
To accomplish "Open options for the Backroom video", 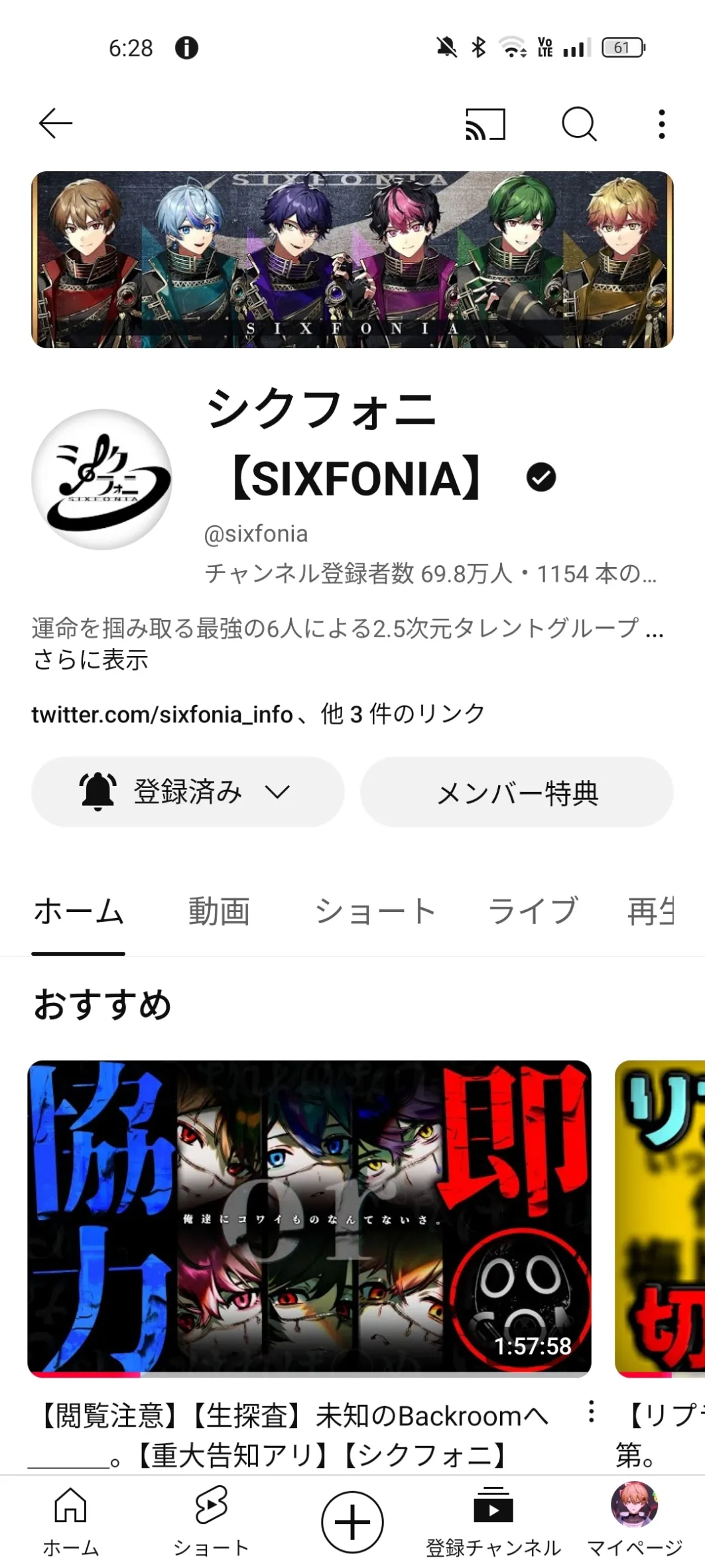I will coord(591,1411).
